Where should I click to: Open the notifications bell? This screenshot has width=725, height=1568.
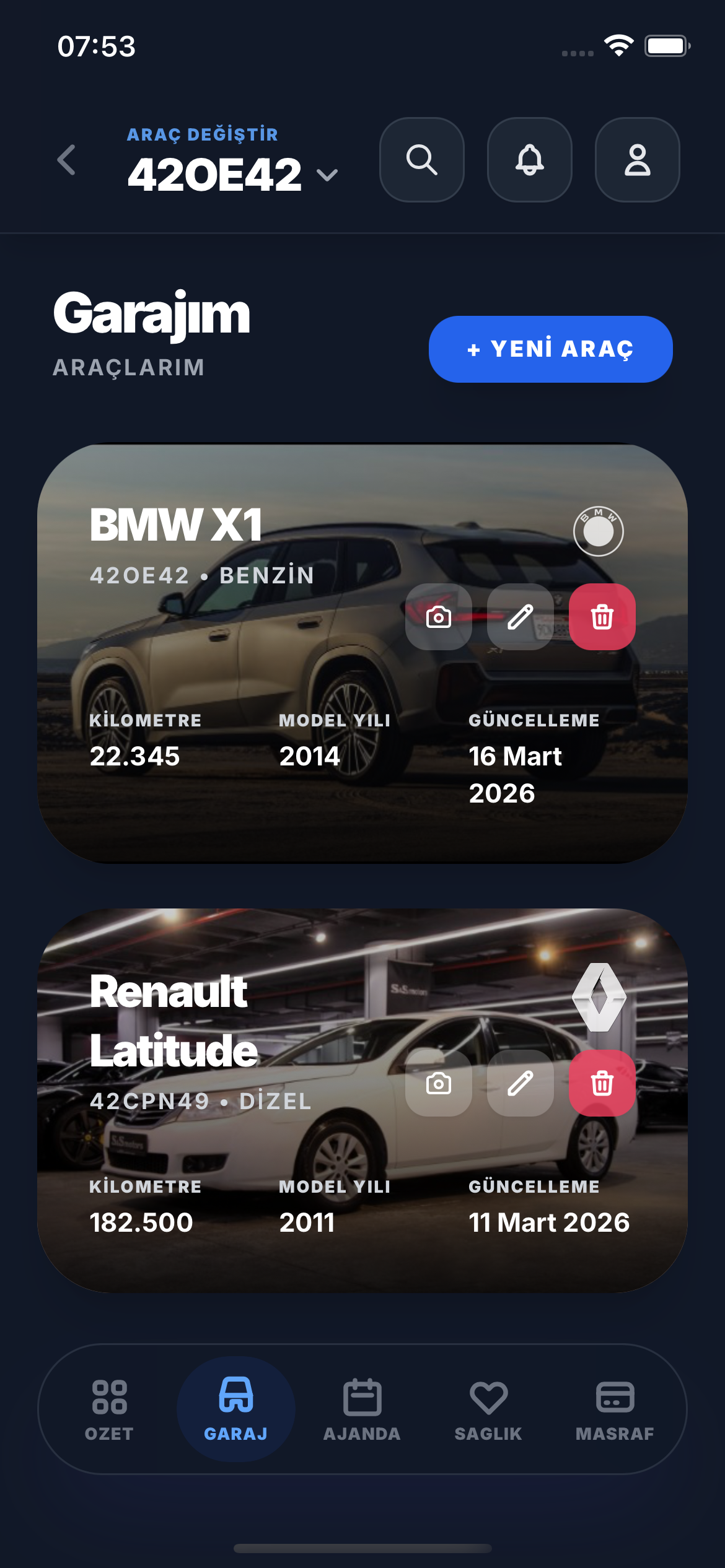[x=530, y=160]
